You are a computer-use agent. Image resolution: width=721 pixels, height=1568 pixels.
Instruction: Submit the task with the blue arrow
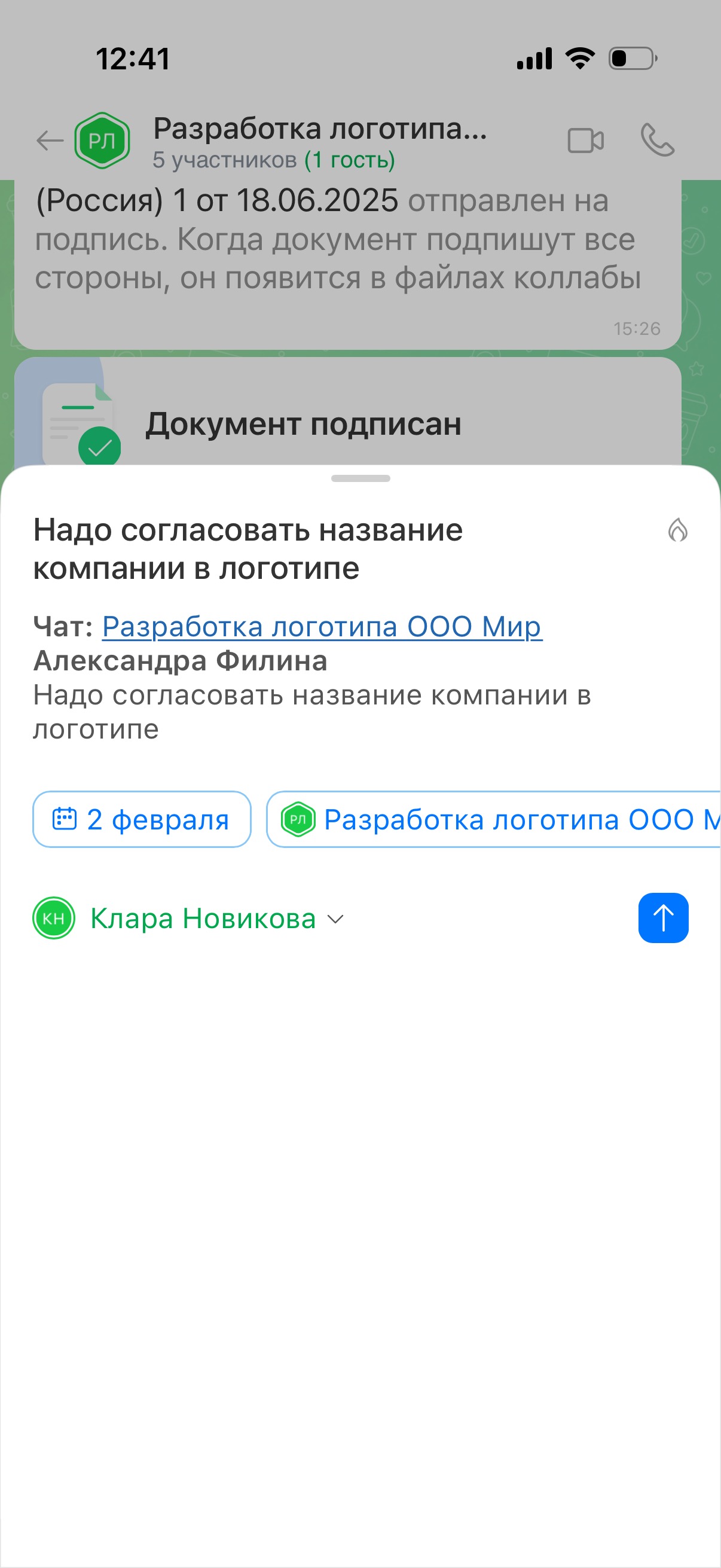[x=662, y=918]
